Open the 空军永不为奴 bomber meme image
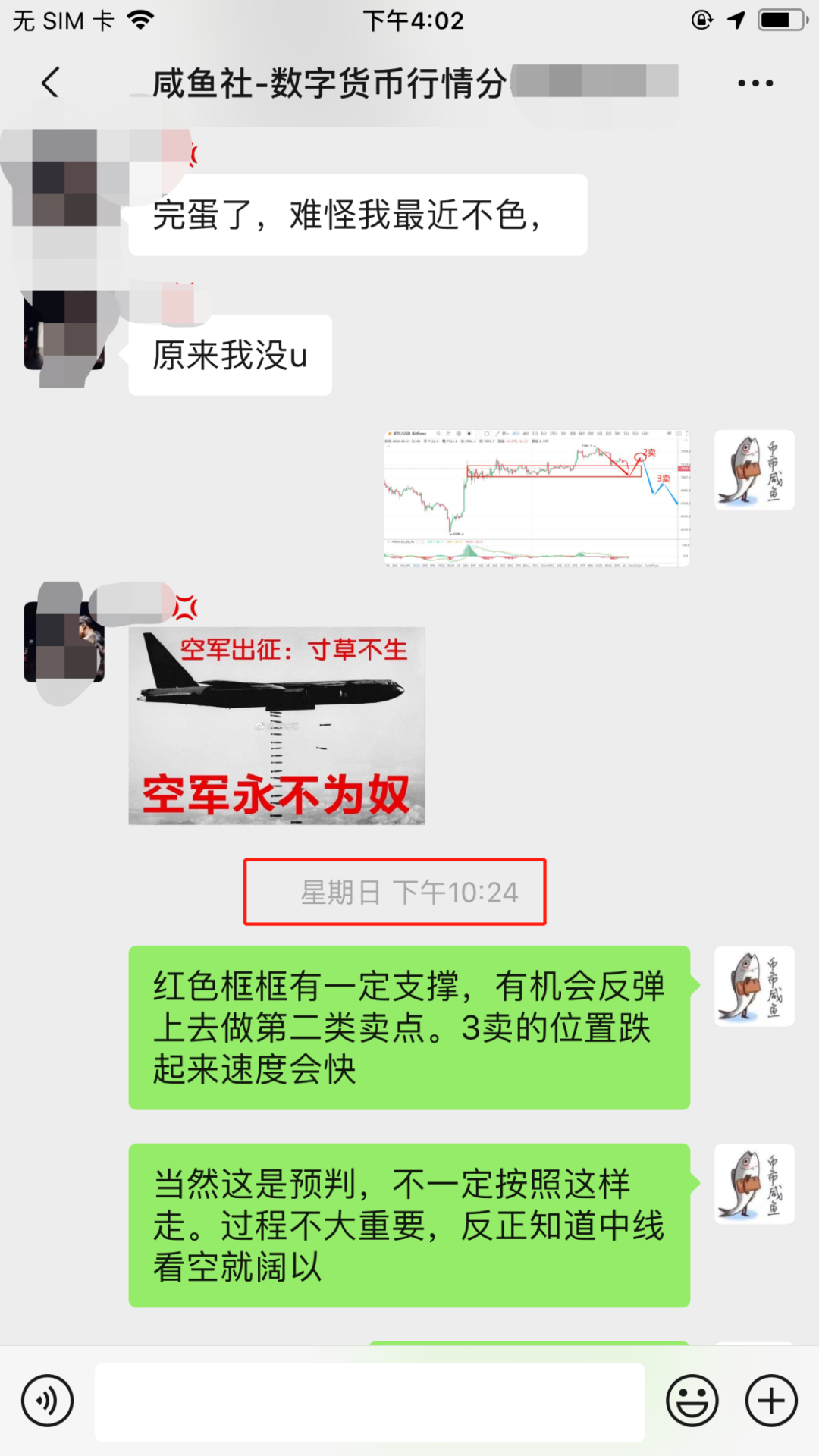 point(277,726)
